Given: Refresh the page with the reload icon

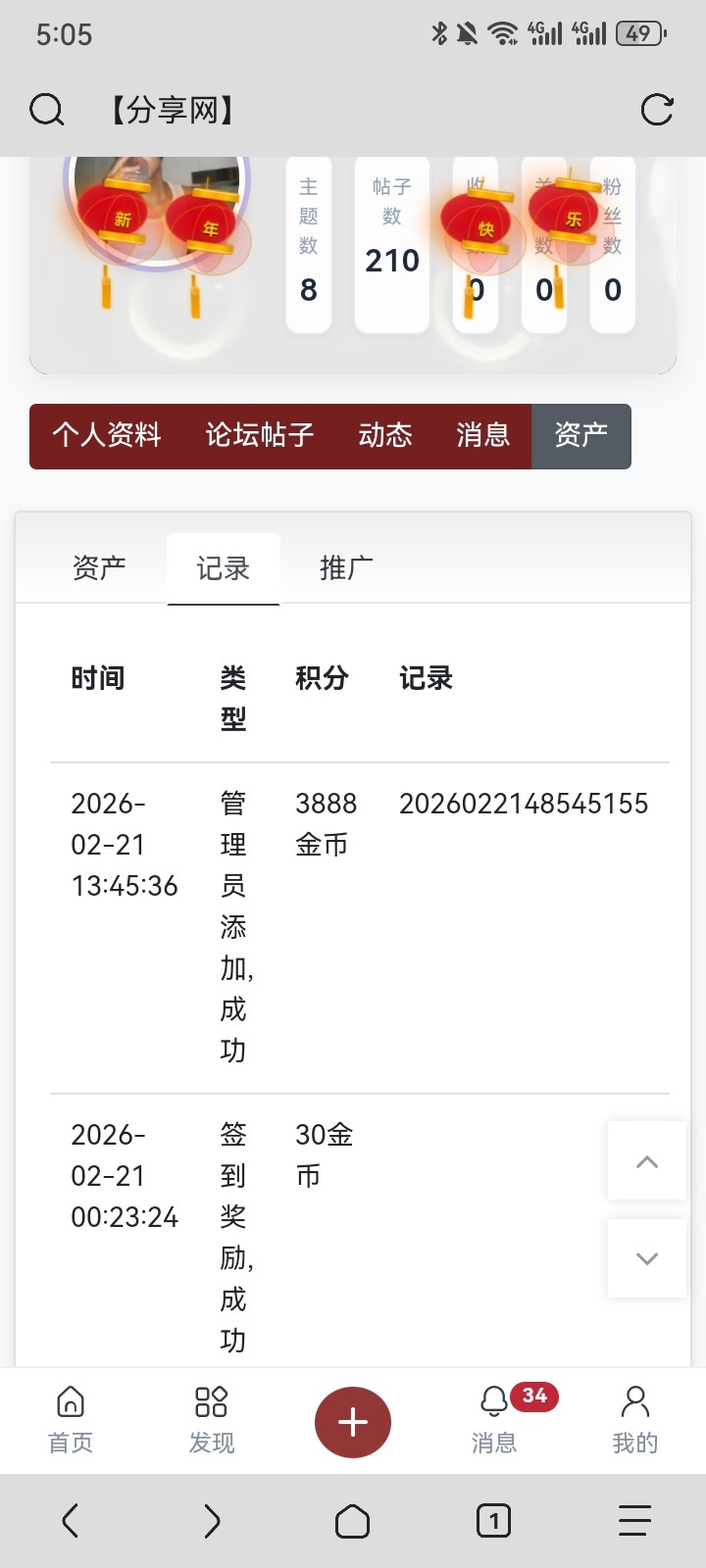Looking at the screenshot, I should click(659, 110).
